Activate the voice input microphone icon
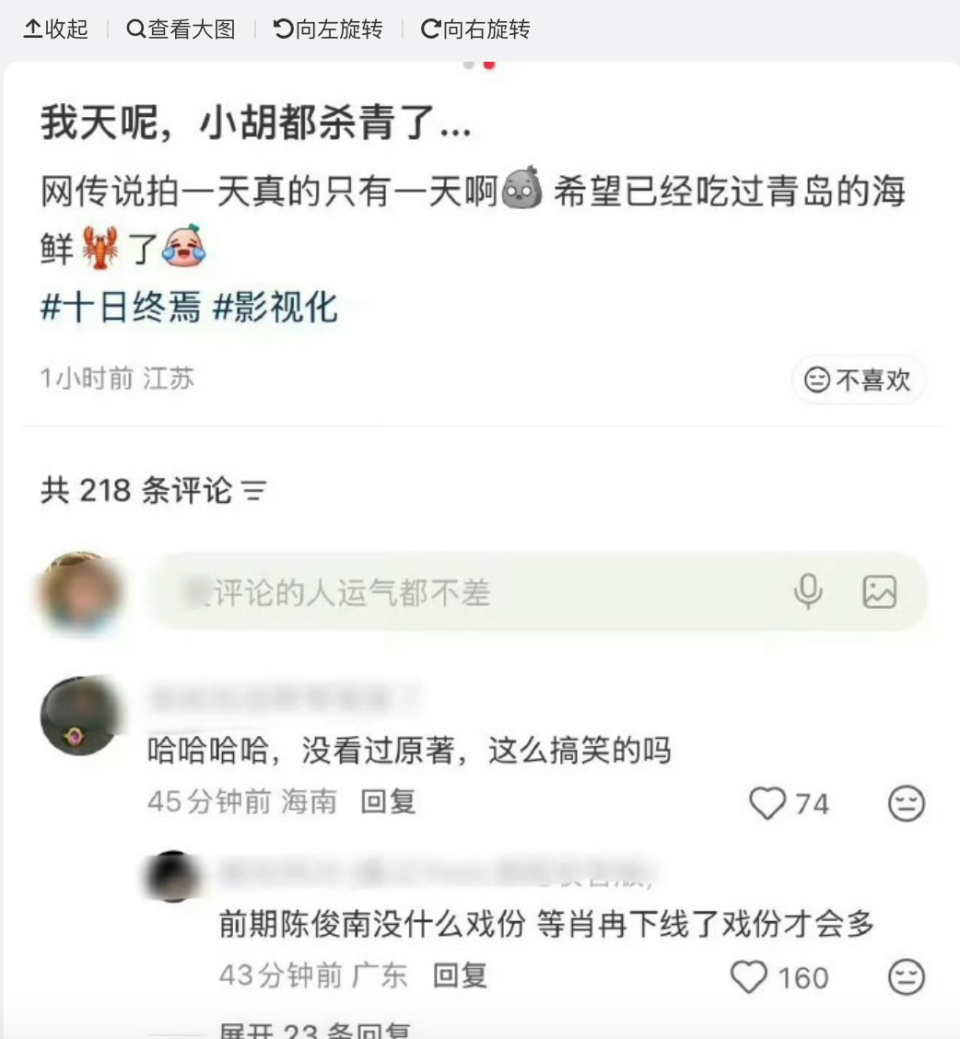This screenshot has width=960, height=1039. click(809, 593)
